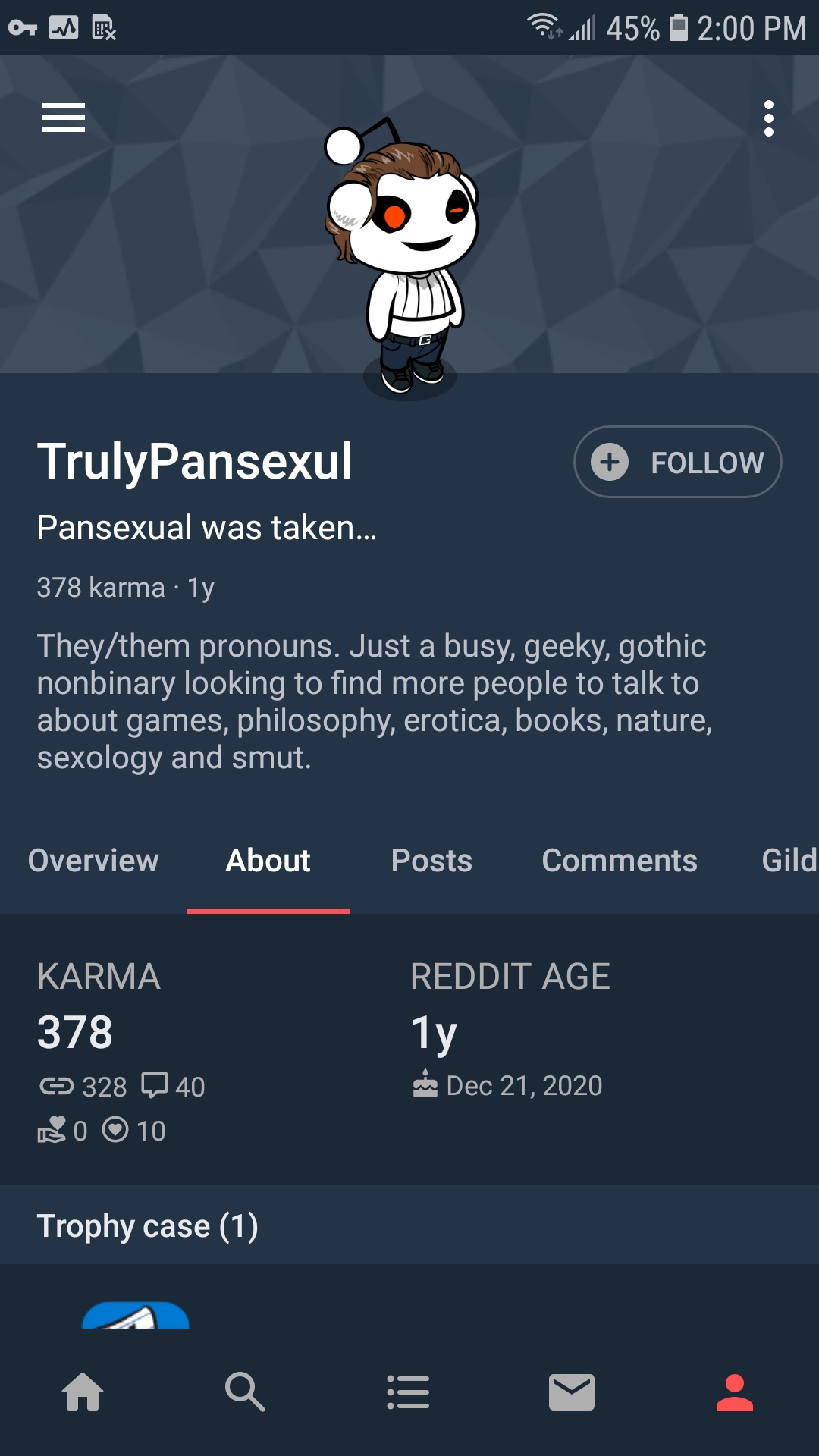
Task: Open the Gilded tab
Action: tap(789, 861)
